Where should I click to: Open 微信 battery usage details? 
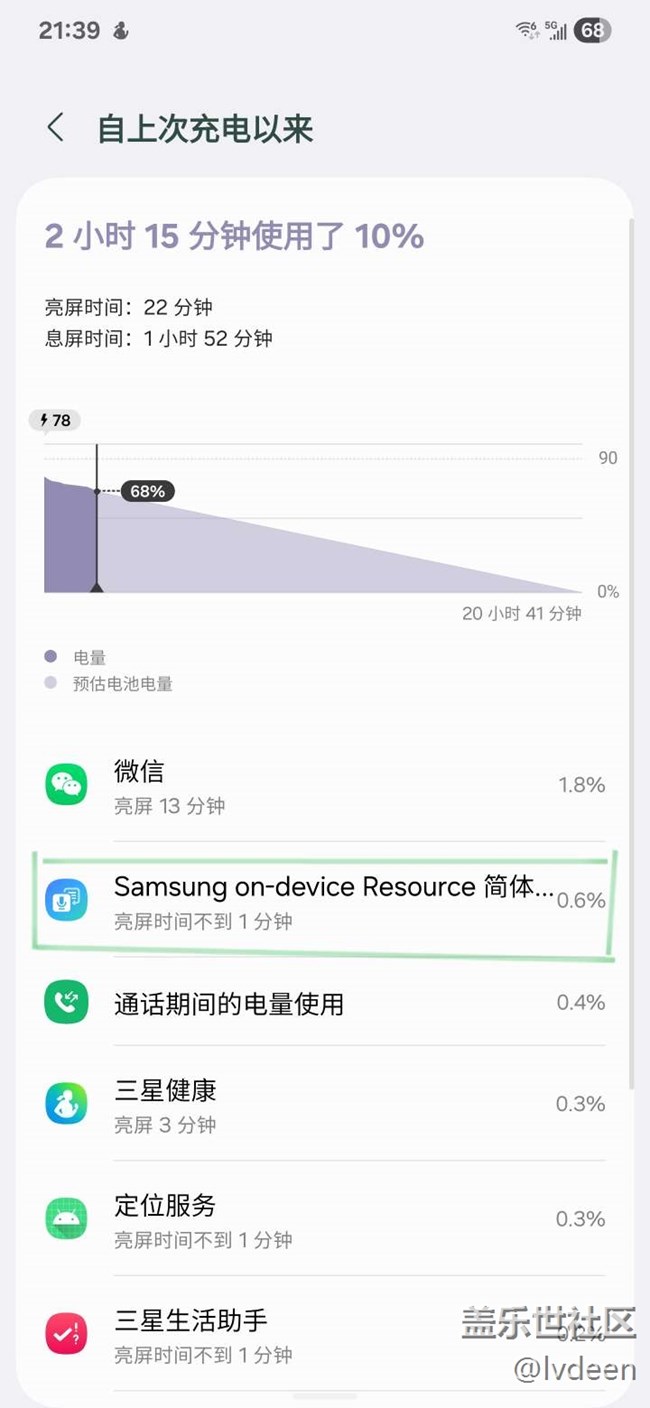click(x=325, y=785)
